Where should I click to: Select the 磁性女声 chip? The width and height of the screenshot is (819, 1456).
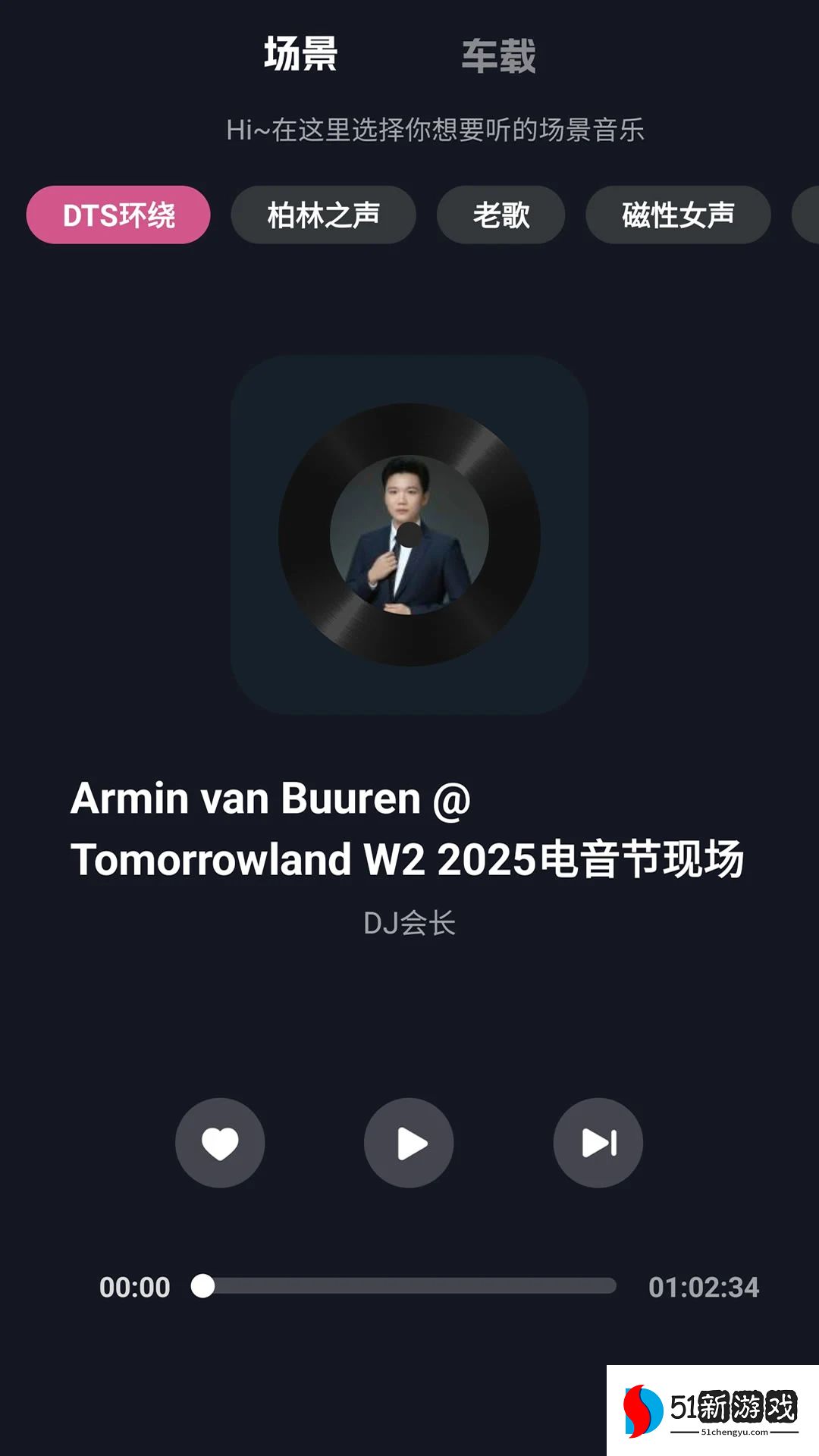(x=678, y=215)
